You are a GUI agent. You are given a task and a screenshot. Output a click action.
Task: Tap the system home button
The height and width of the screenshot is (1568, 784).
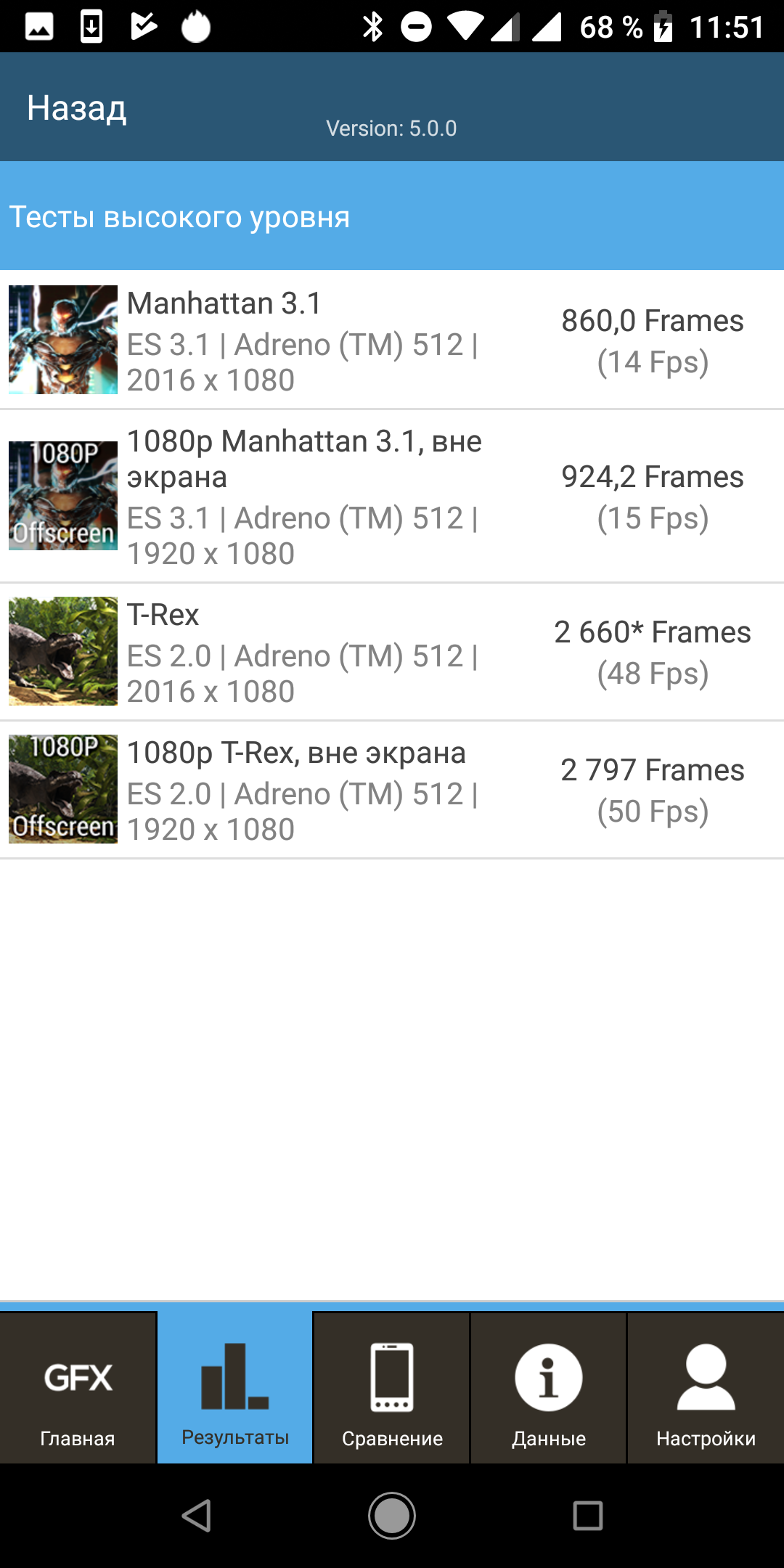392,1516
